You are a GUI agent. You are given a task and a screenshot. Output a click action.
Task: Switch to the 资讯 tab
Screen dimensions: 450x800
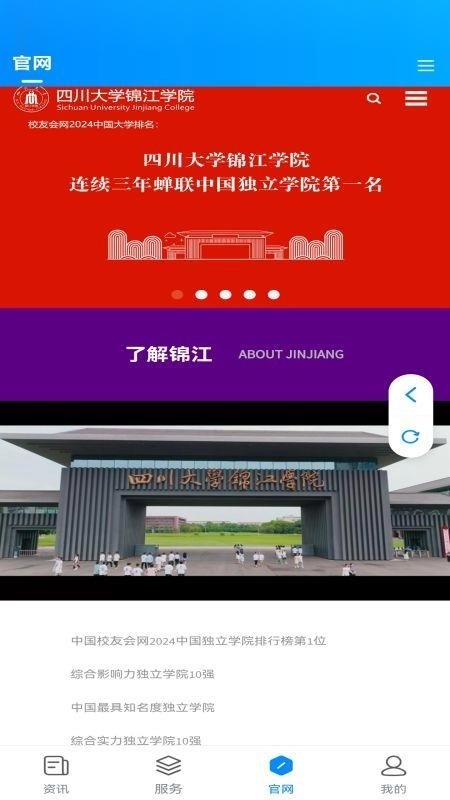(56, 774)
